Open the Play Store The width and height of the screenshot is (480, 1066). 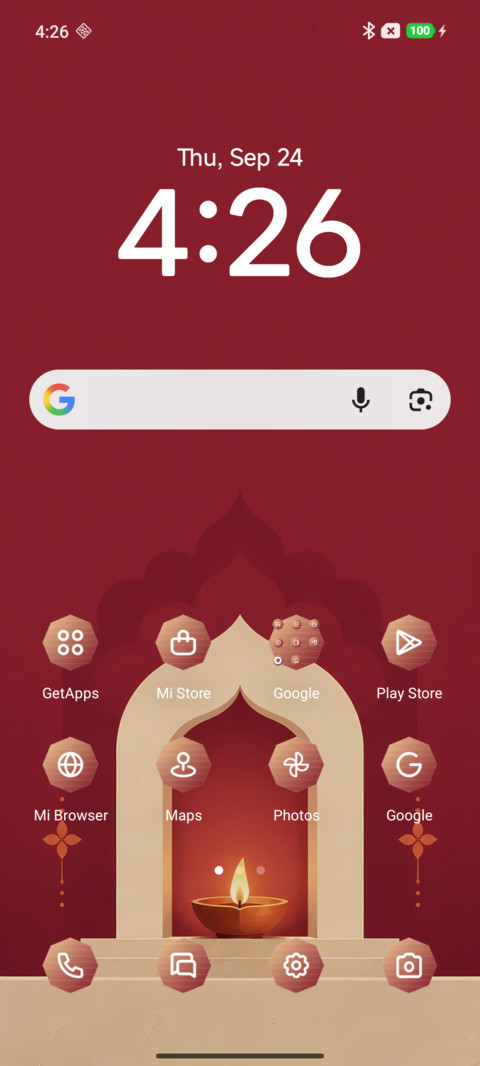(x=409, y=642)
